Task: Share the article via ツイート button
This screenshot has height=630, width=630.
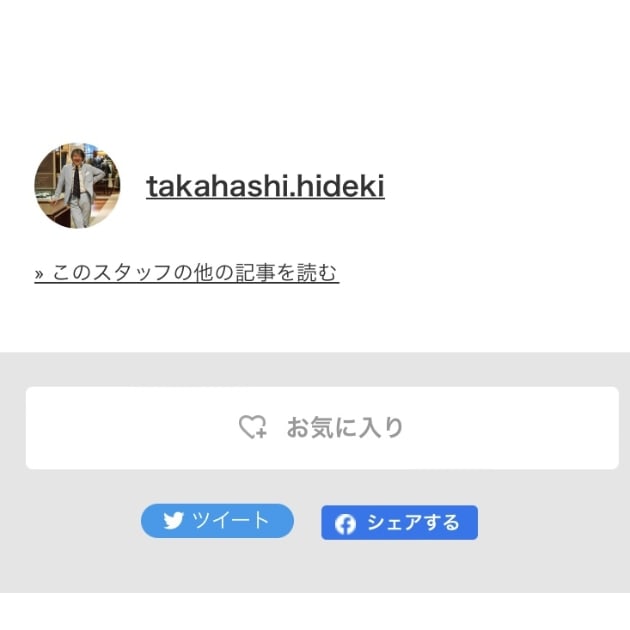Action: [x=217, y=521]
